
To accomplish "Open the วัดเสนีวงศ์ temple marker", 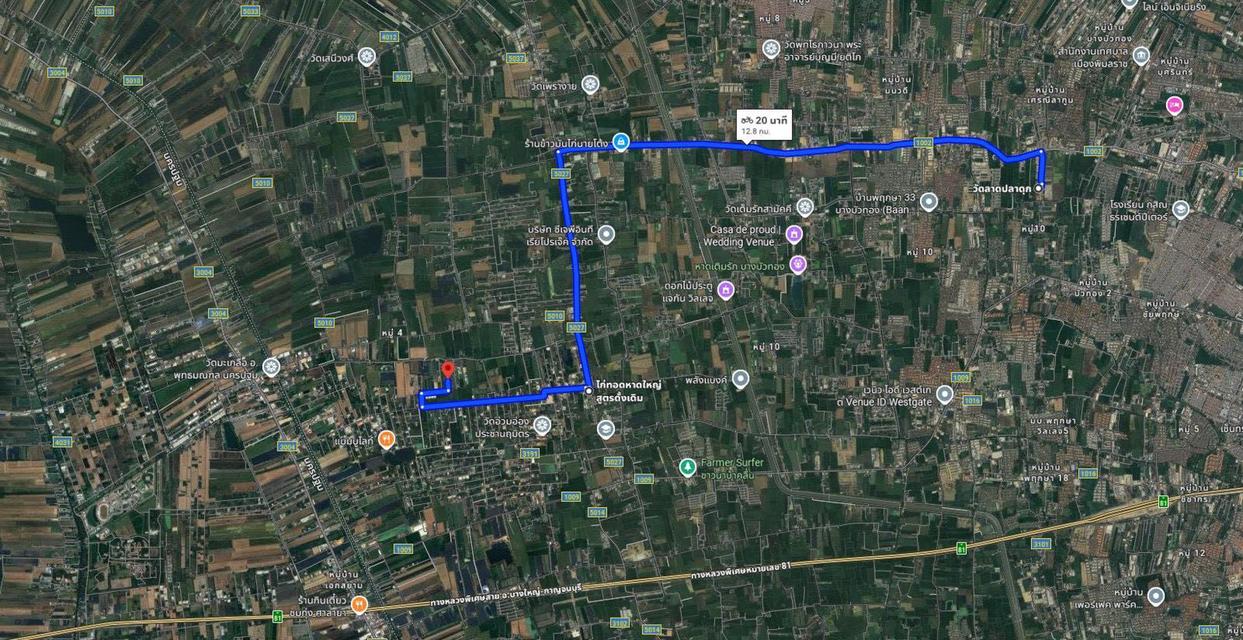I will (367, 57).
